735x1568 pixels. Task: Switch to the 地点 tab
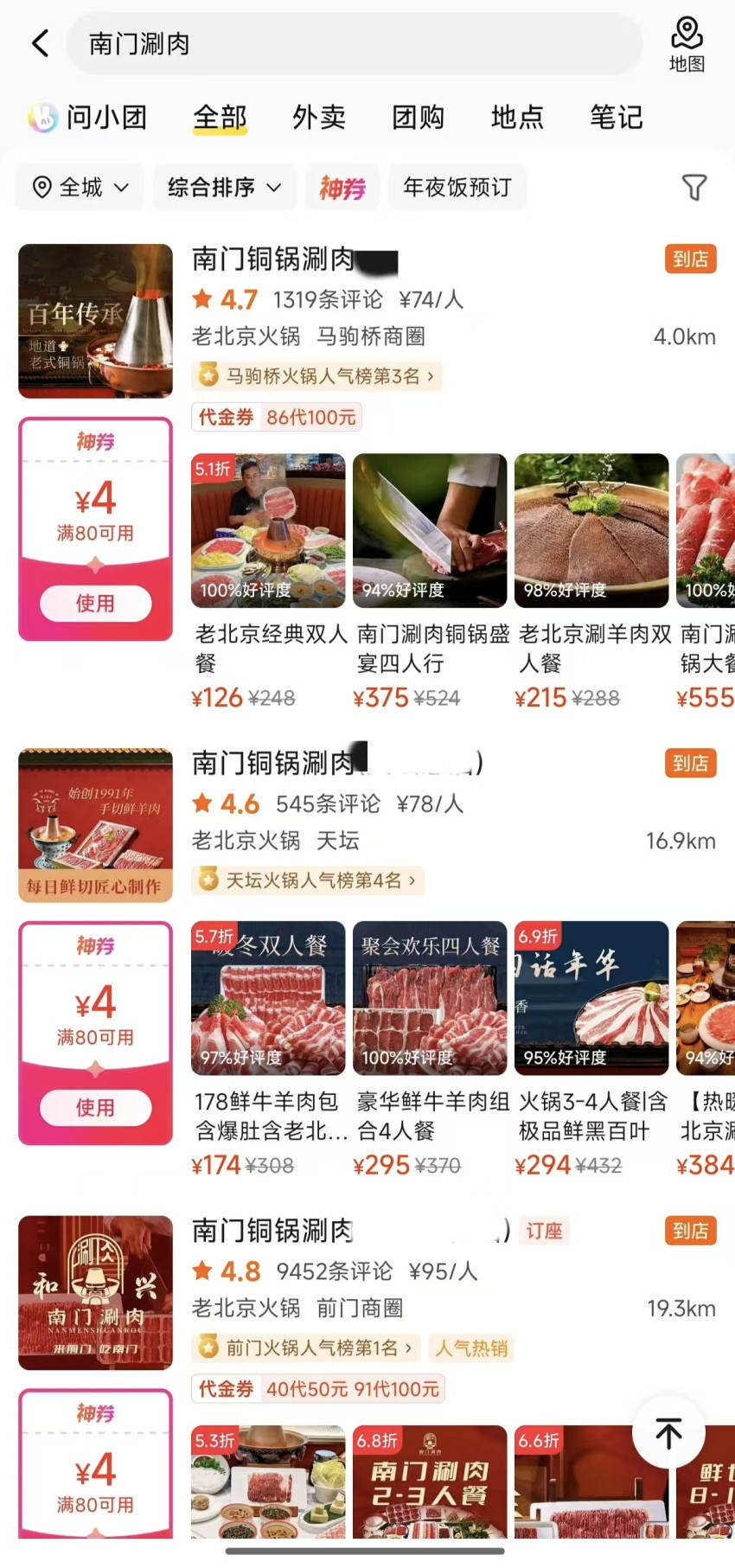tap(517, 117)
